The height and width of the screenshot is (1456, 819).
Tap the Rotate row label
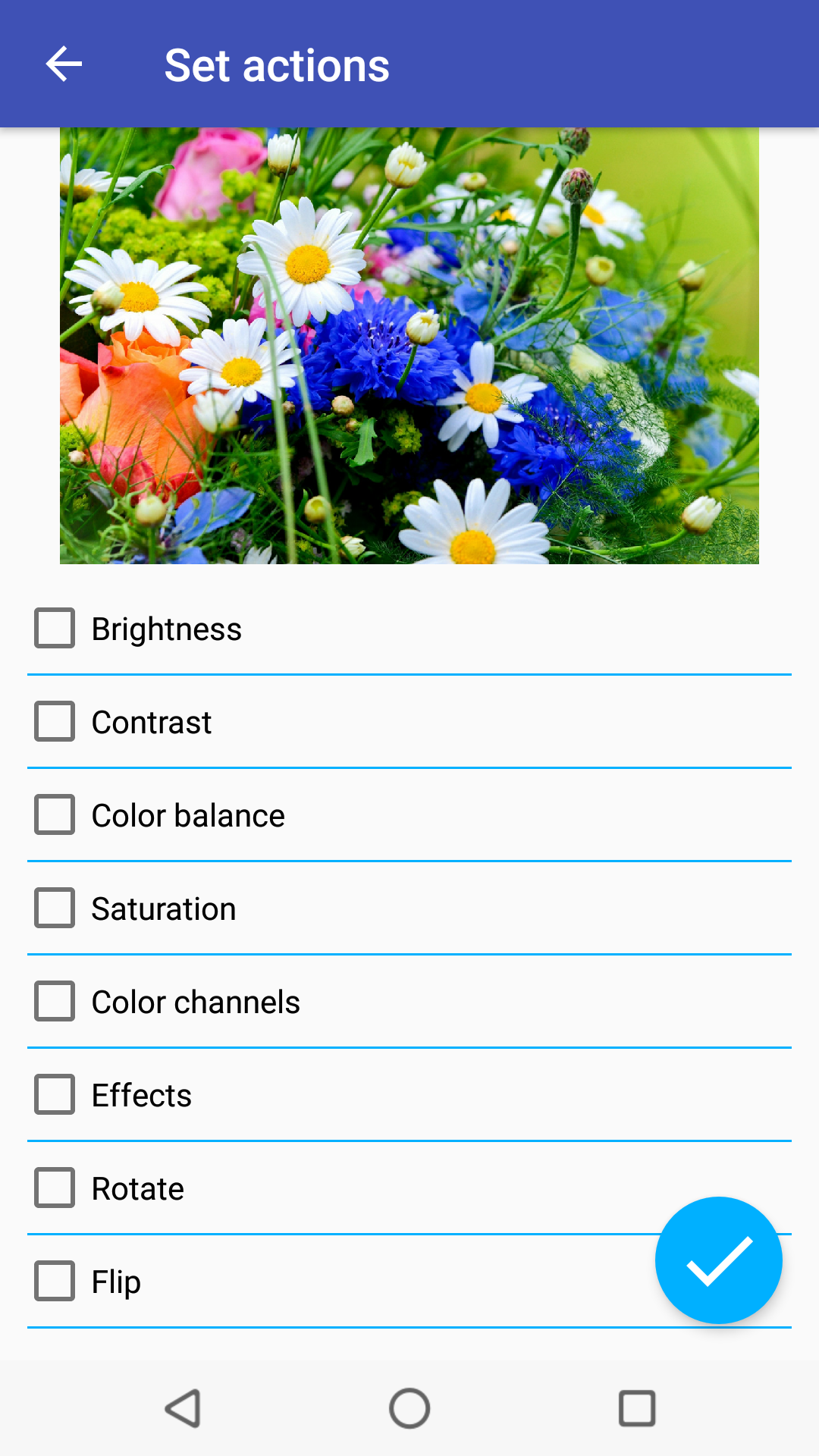(137, 1188)
